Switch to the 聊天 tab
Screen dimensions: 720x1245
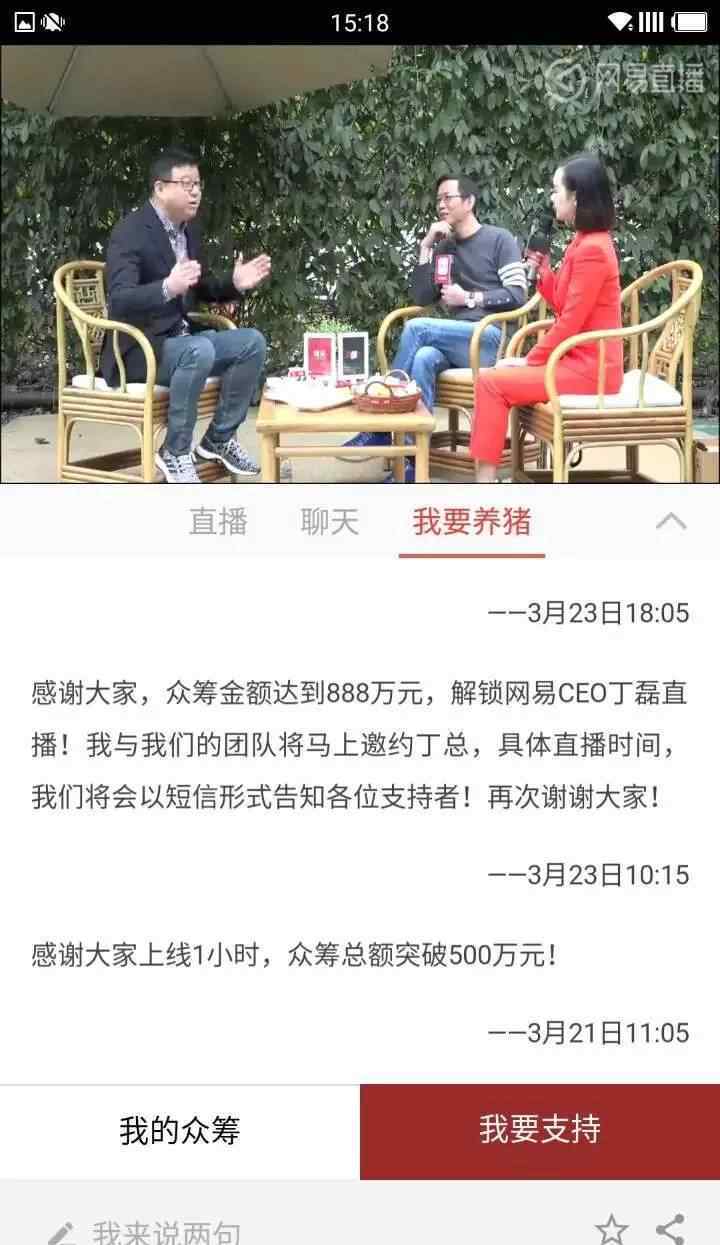[330, 522]
